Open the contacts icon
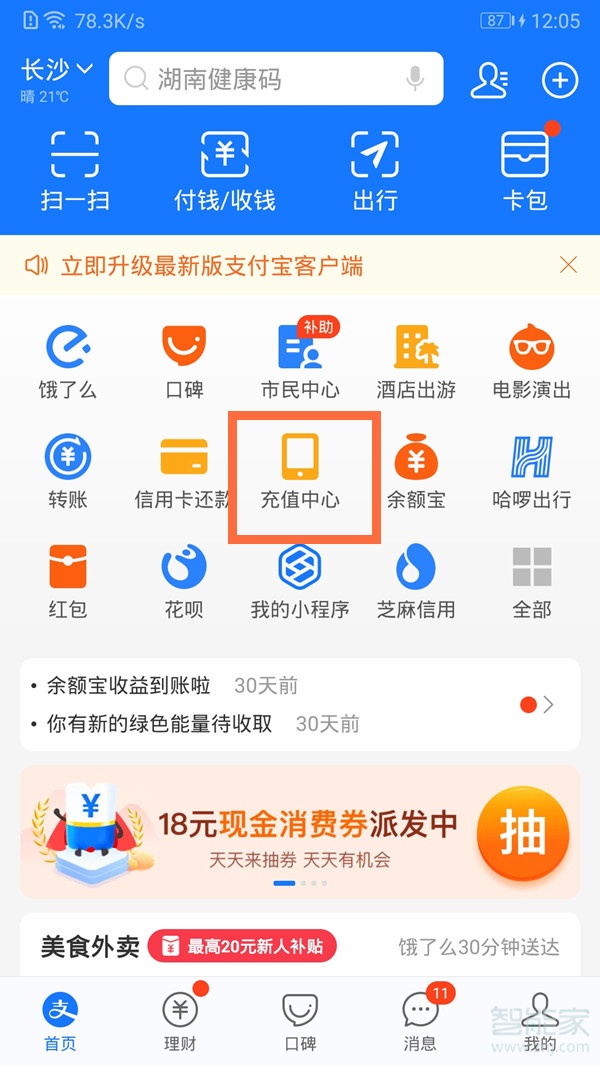 pyautogui.click(x=489, y=80)
